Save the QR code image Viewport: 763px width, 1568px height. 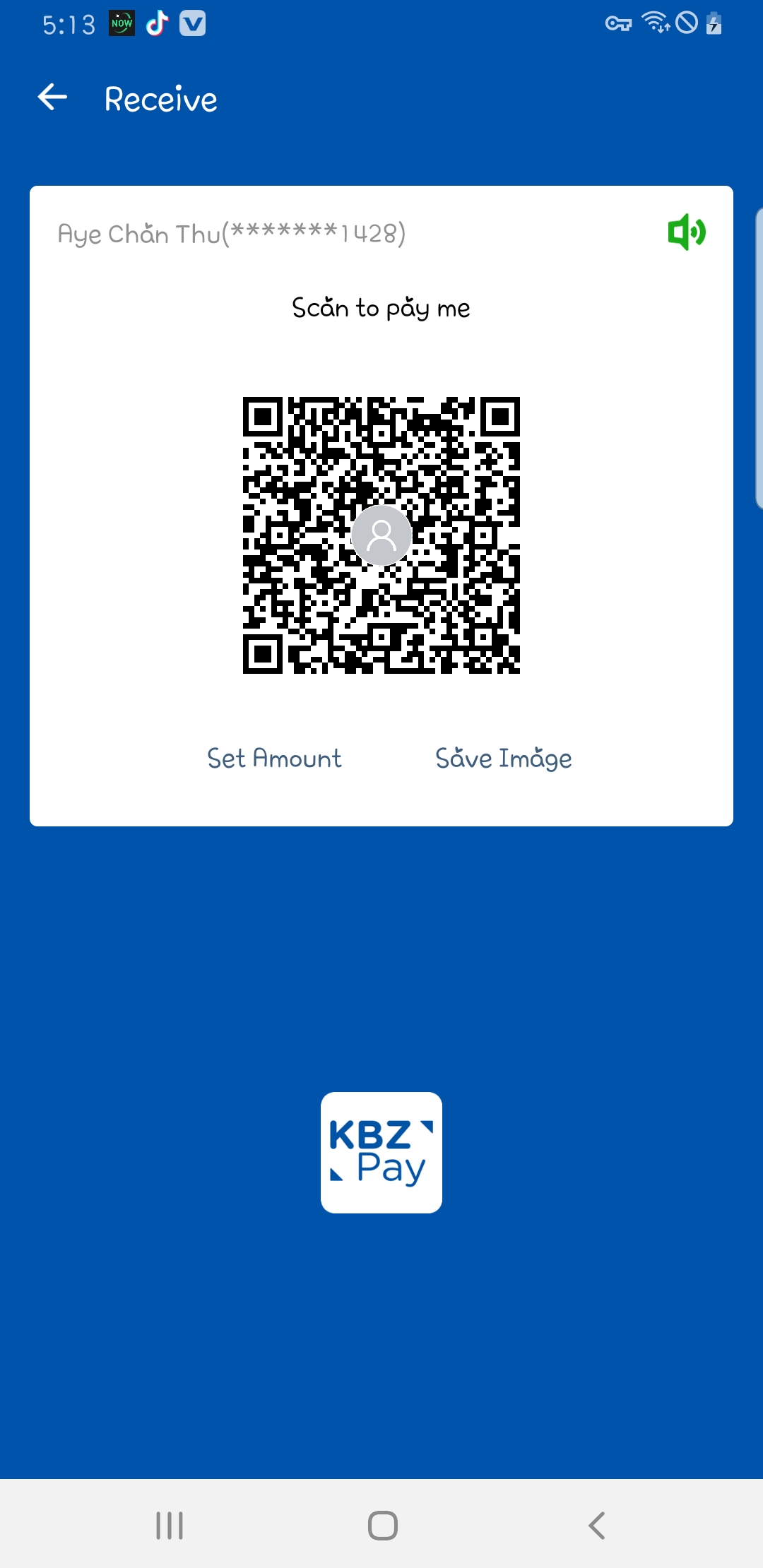pyautogui.click(x=503, y=759)
